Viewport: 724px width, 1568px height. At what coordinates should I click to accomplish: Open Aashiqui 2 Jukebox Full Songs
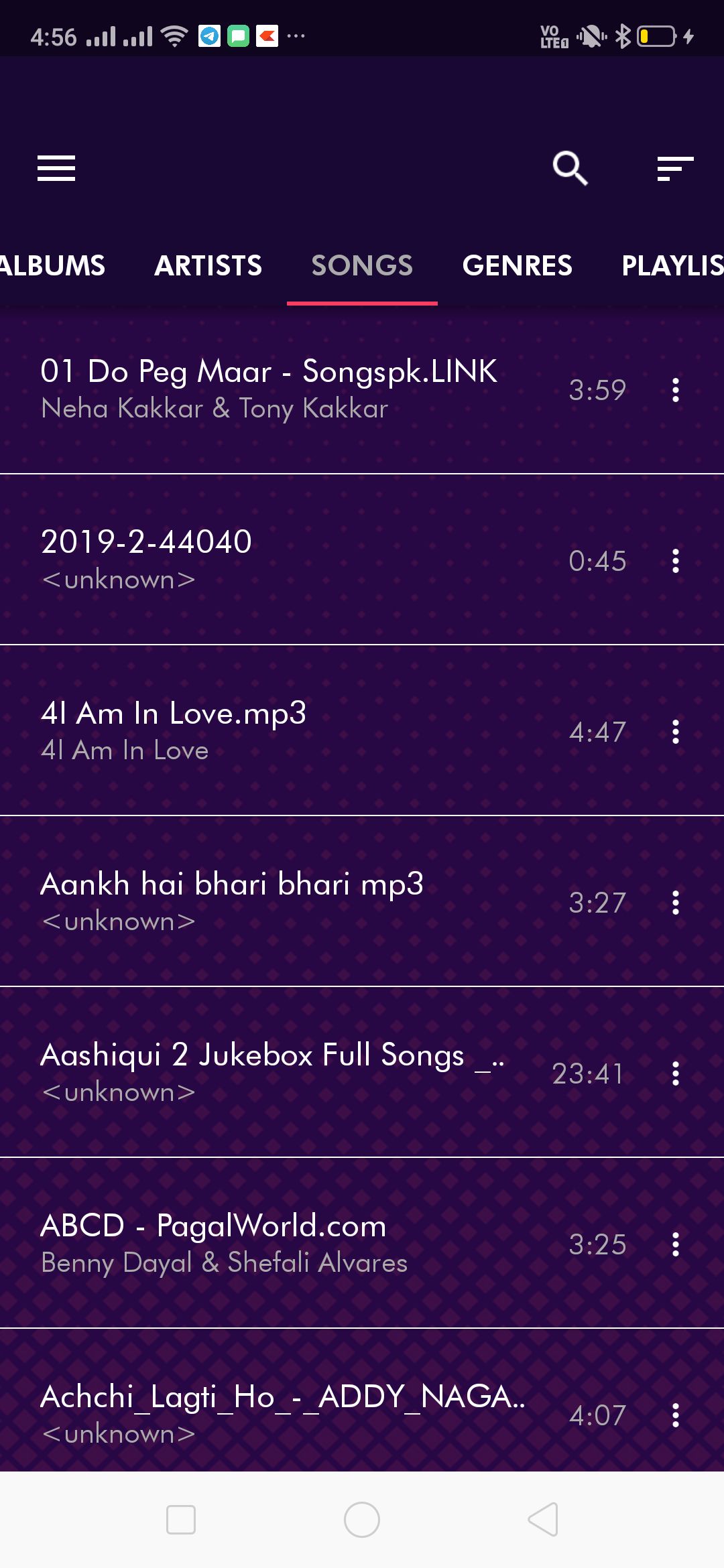pos(268,1073)
